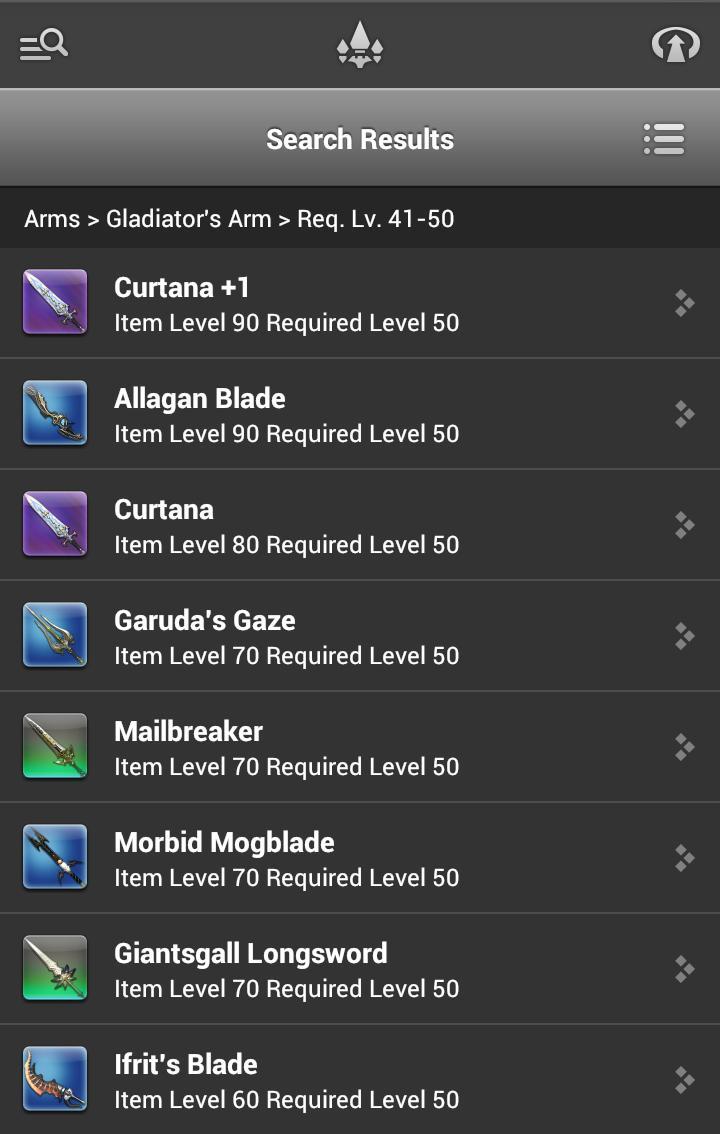Switch to list view using the list icon
Screen dimensions: 720x1134
coord(663,139)
